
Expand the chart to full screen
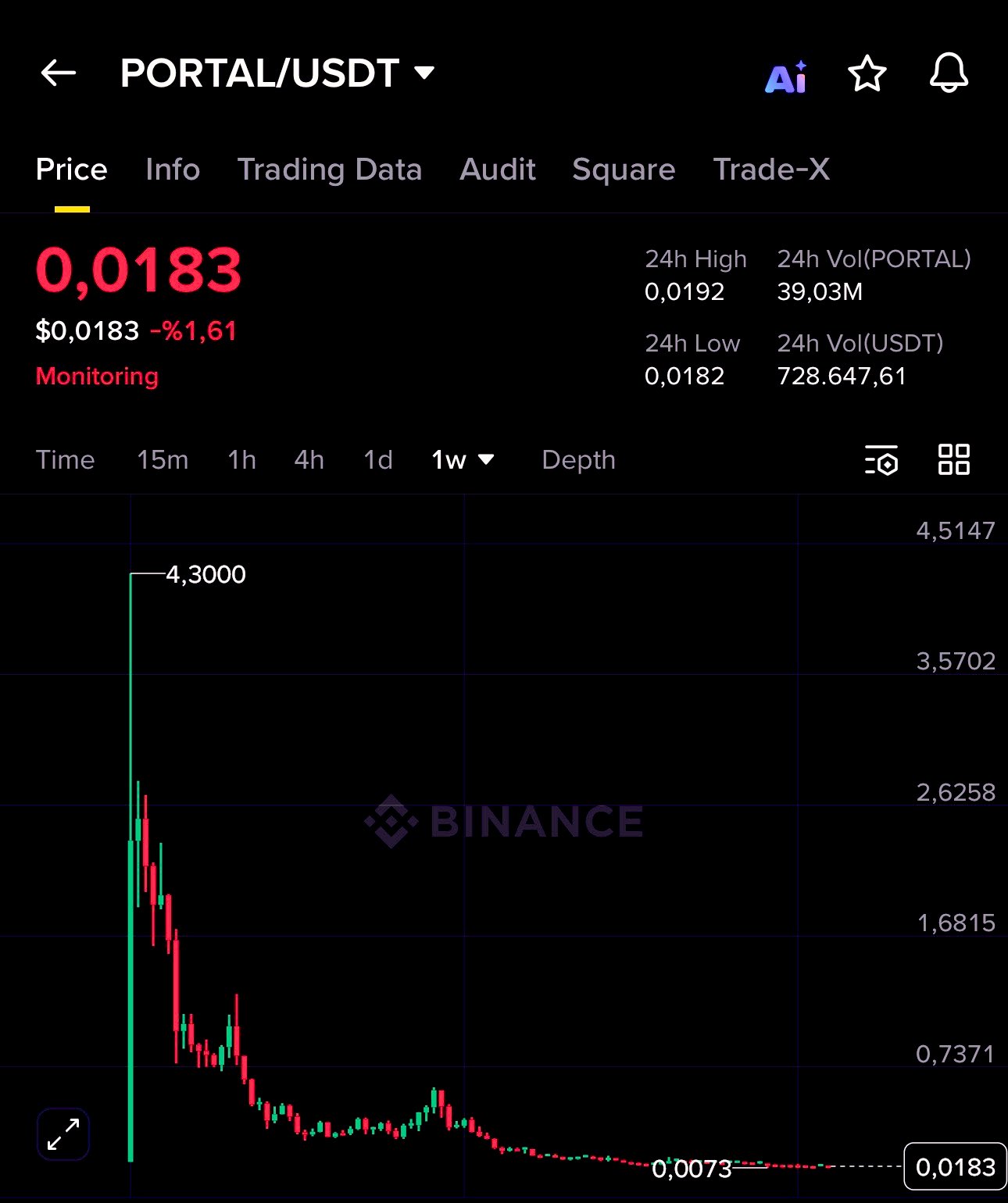tap(63, 1134)
